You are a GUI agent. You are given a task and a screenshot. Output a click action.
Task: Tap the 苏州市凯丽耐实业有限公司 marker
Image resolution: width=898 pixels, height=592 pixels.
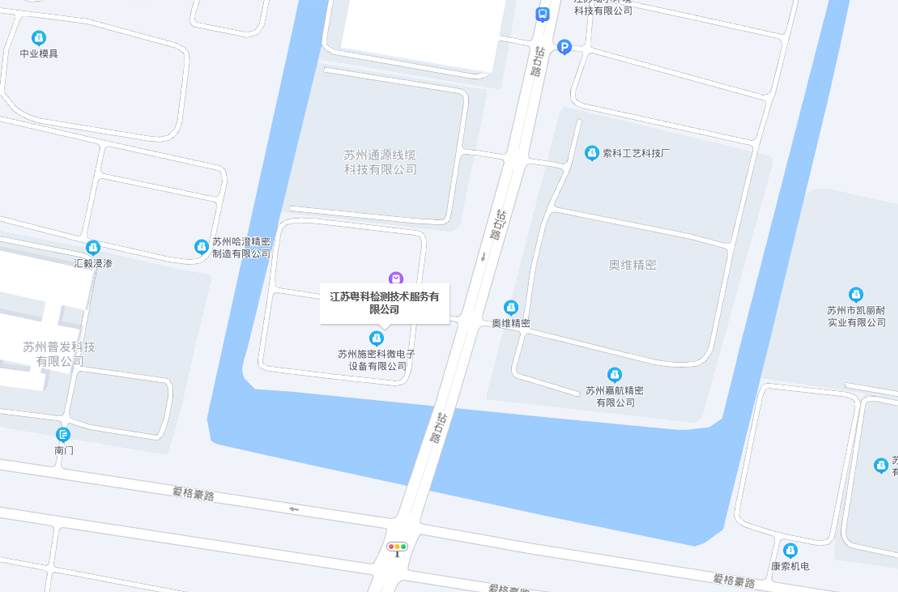856,294
